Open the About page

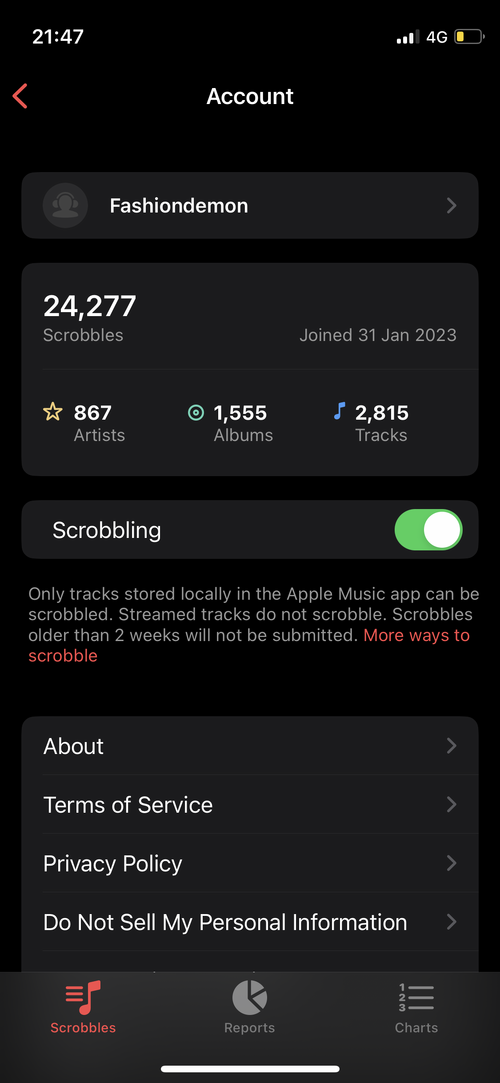(250, 746)
